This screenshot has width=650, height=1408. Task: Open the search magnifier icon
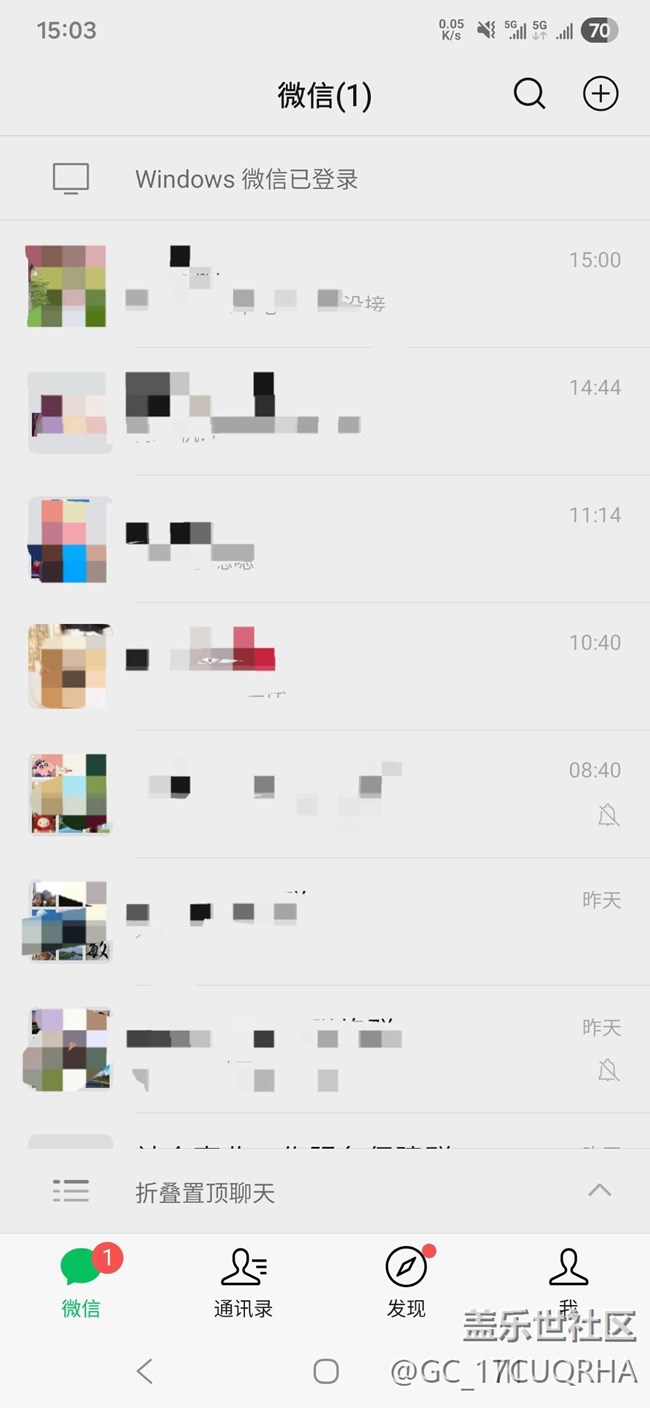(529, 95)
